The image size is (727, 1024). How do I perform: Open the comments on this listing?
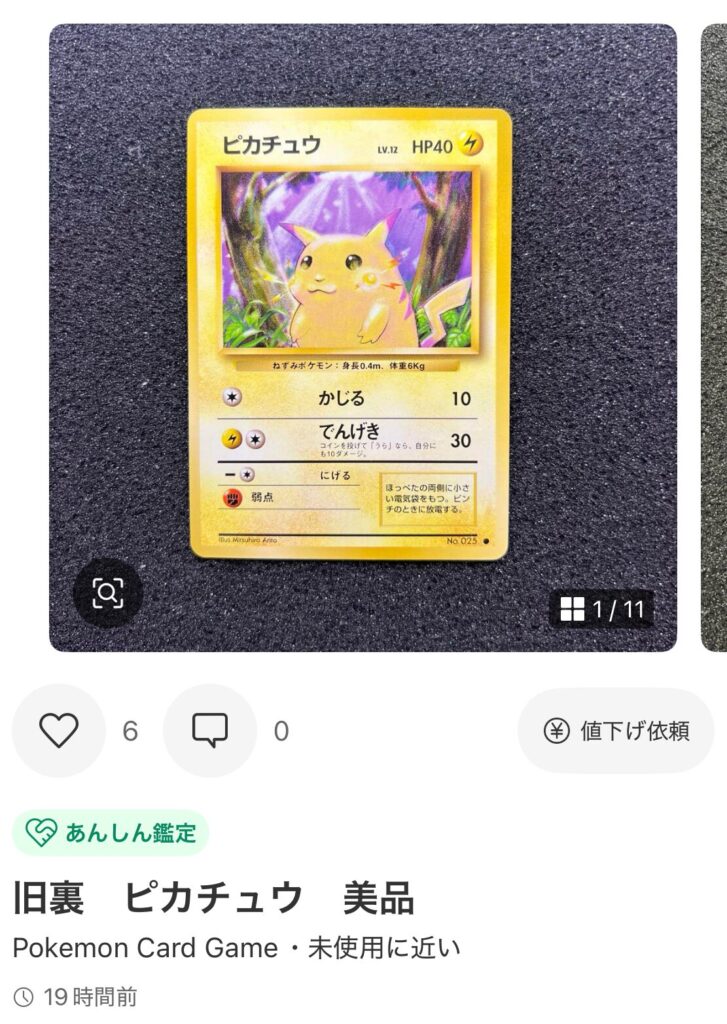pos(210,731)
